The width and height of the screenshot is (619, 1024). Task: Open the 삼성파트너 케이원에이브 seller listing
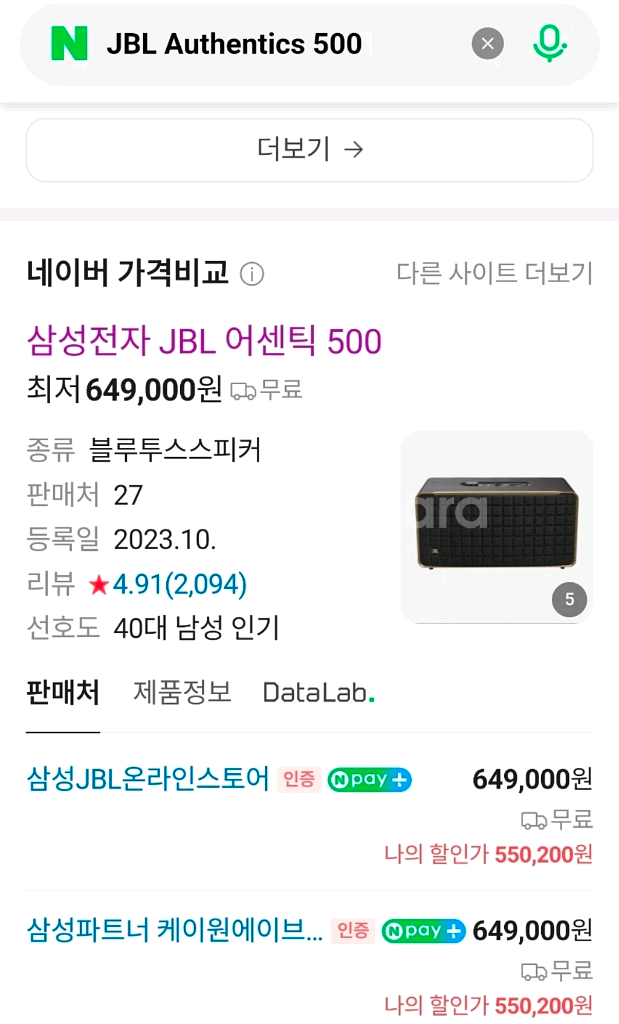174,931
